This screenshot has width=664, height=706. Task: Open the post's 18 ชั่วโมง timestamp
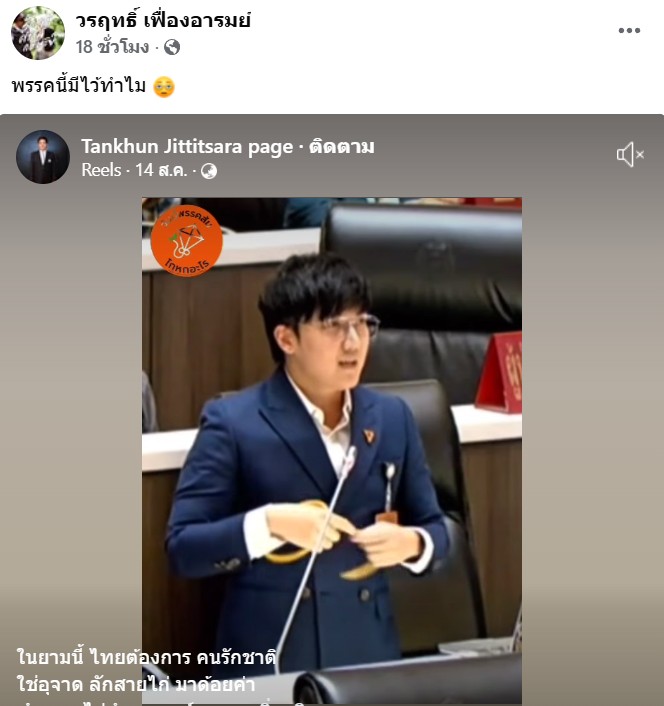112,46
